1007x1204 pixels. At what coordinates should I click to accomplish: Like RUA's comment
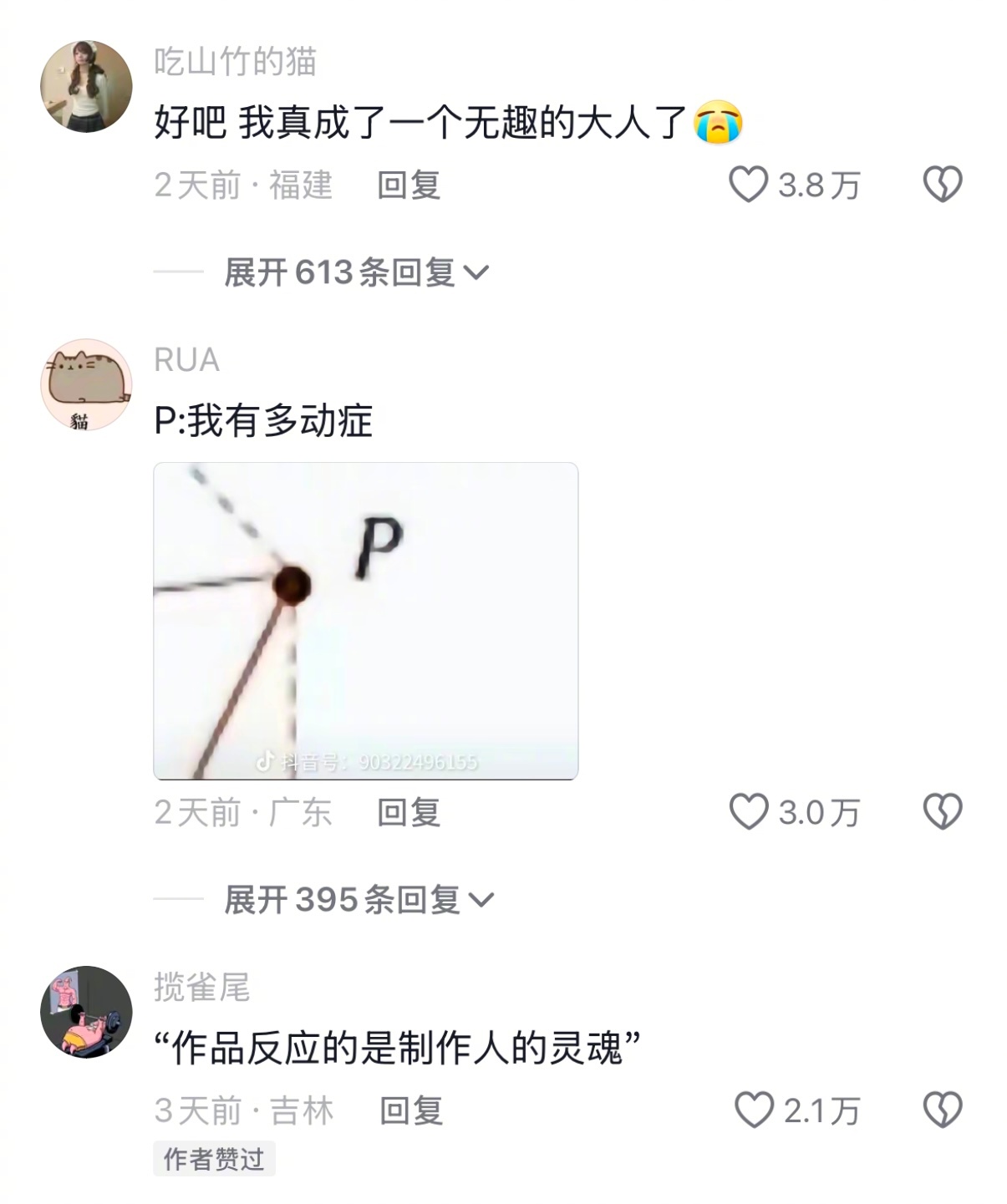pyautogui.click(x=748, y=811)
